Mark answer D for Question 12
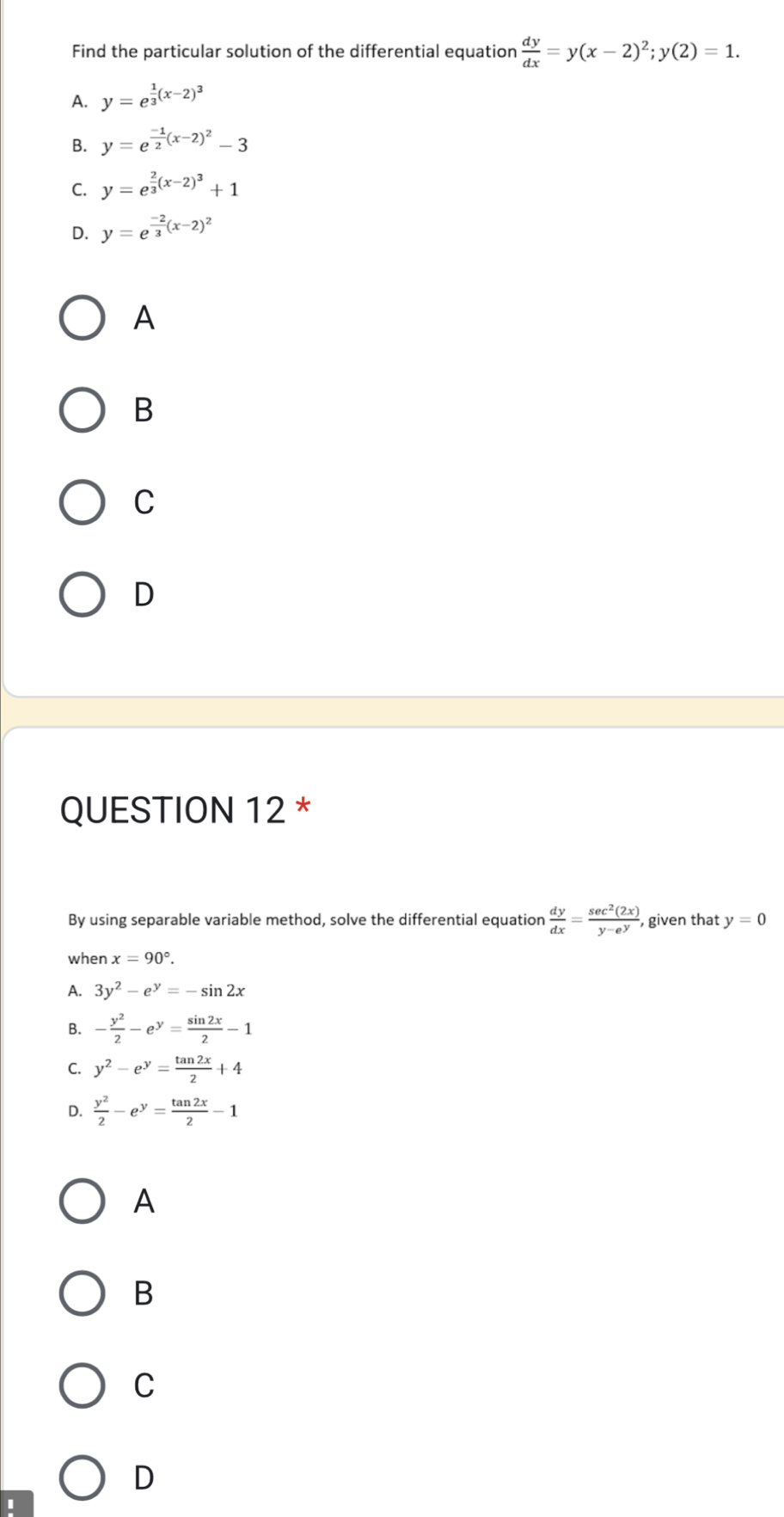The image size is (784, 1517). (83, 1477)
